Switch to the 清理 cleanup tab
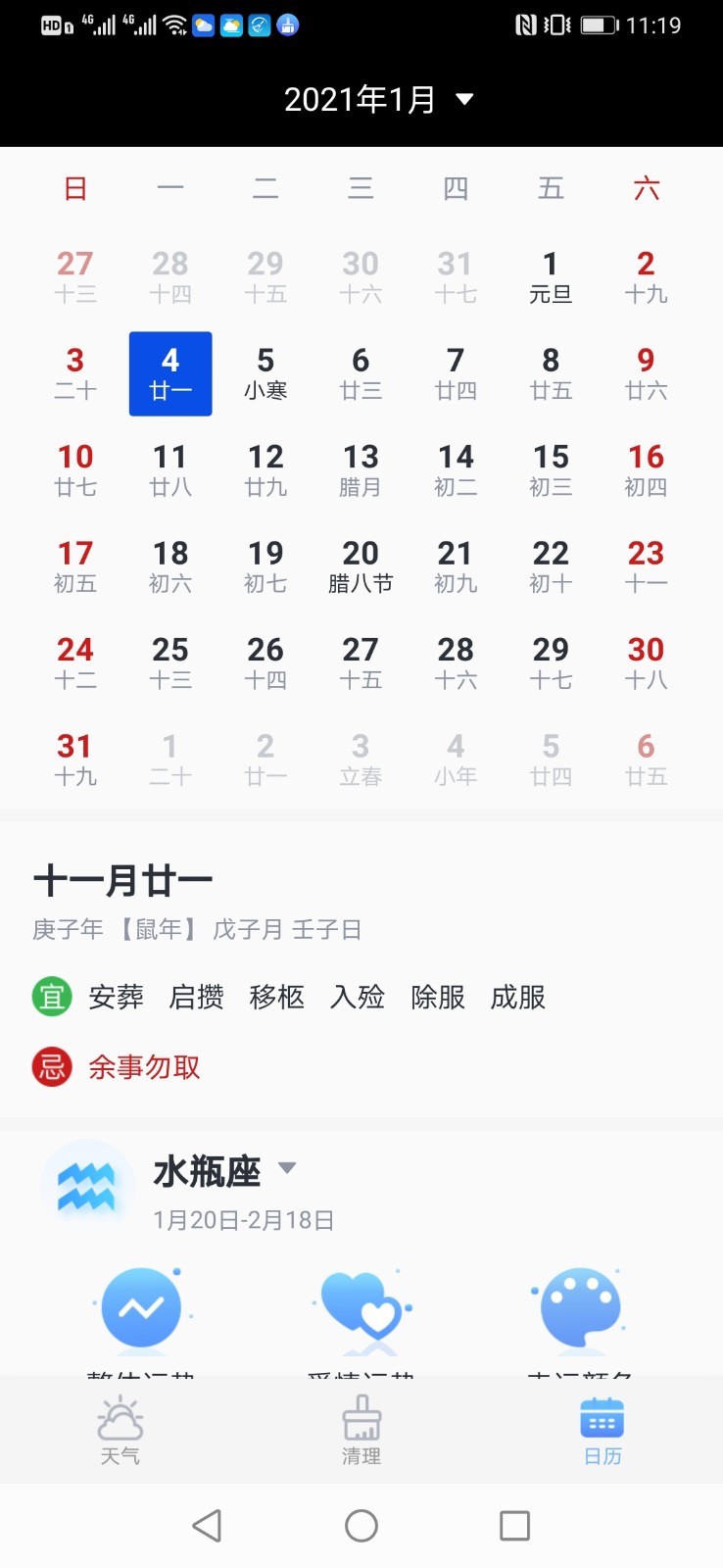 tap(361, 1431)
